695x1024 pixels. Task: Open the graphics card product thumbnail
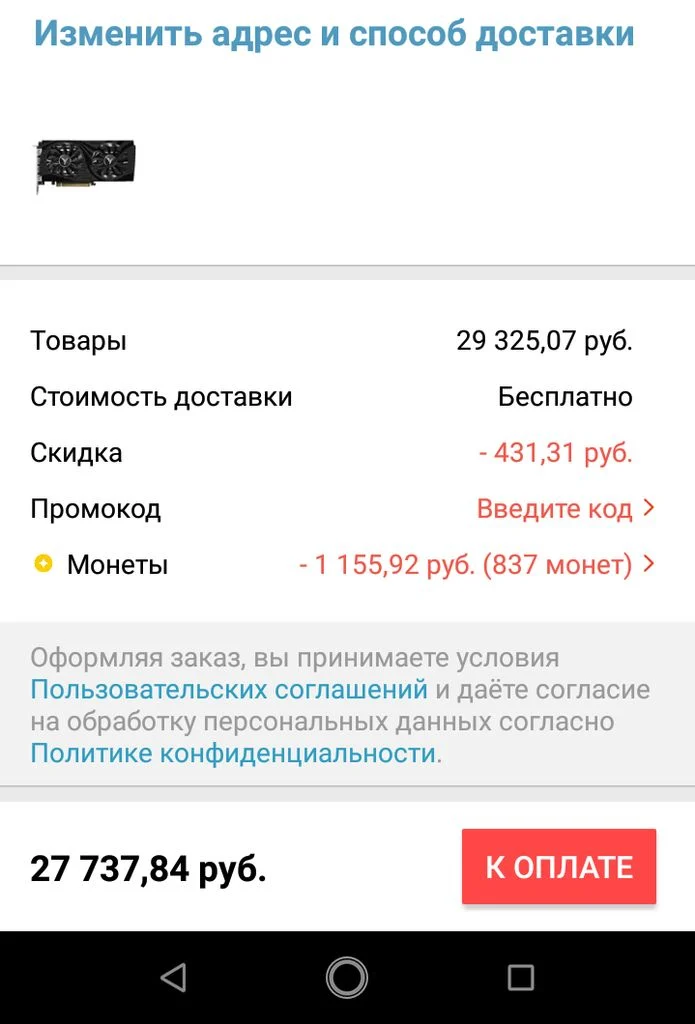pyautogui.click(x=85, y=163)
